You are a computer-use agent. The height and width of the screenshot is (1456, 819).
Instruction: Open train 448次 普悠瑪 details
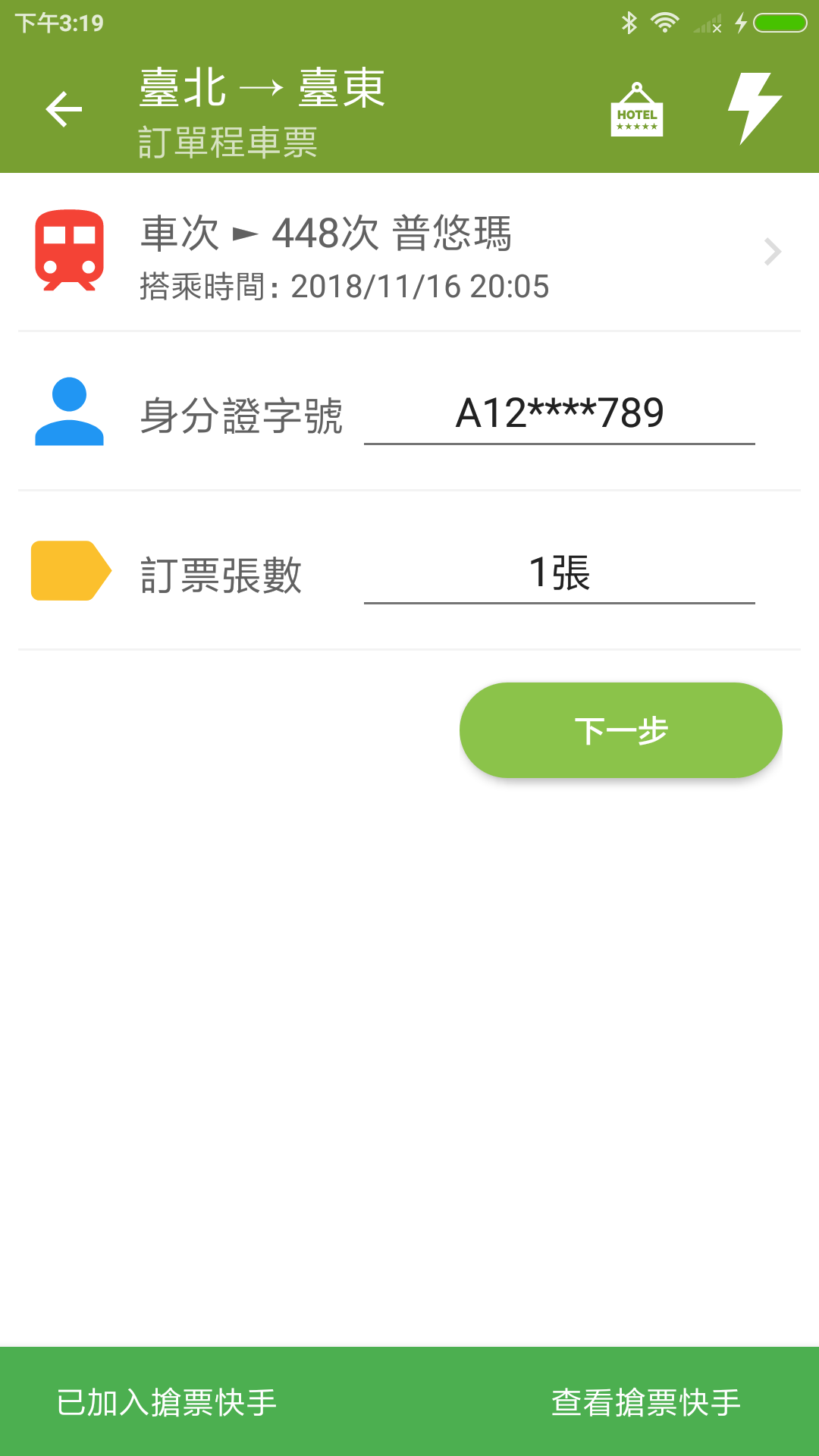[409, 253]
